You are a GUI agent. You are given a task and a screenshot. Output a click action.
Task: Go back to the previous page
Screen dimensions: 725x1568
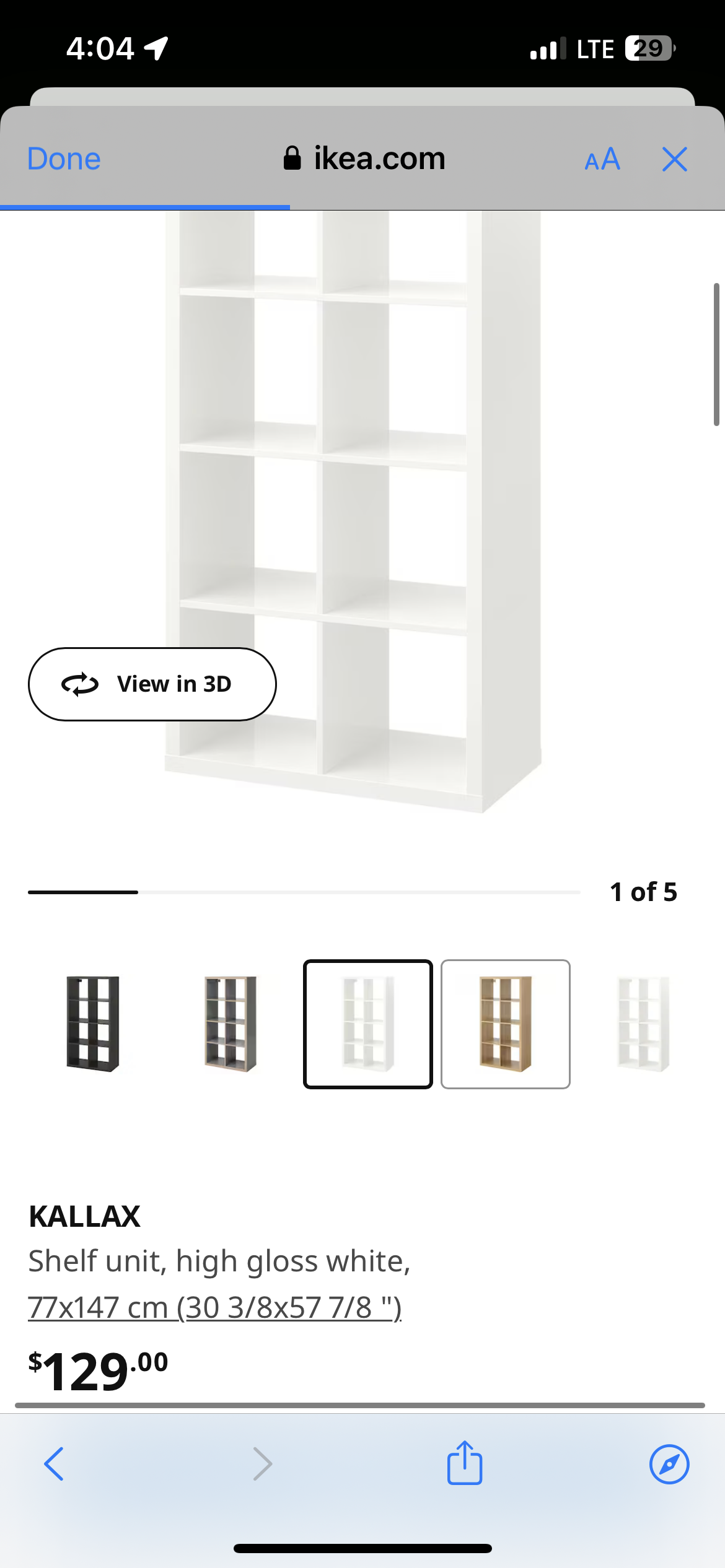pyautogui.click(x=54, y=1464)
